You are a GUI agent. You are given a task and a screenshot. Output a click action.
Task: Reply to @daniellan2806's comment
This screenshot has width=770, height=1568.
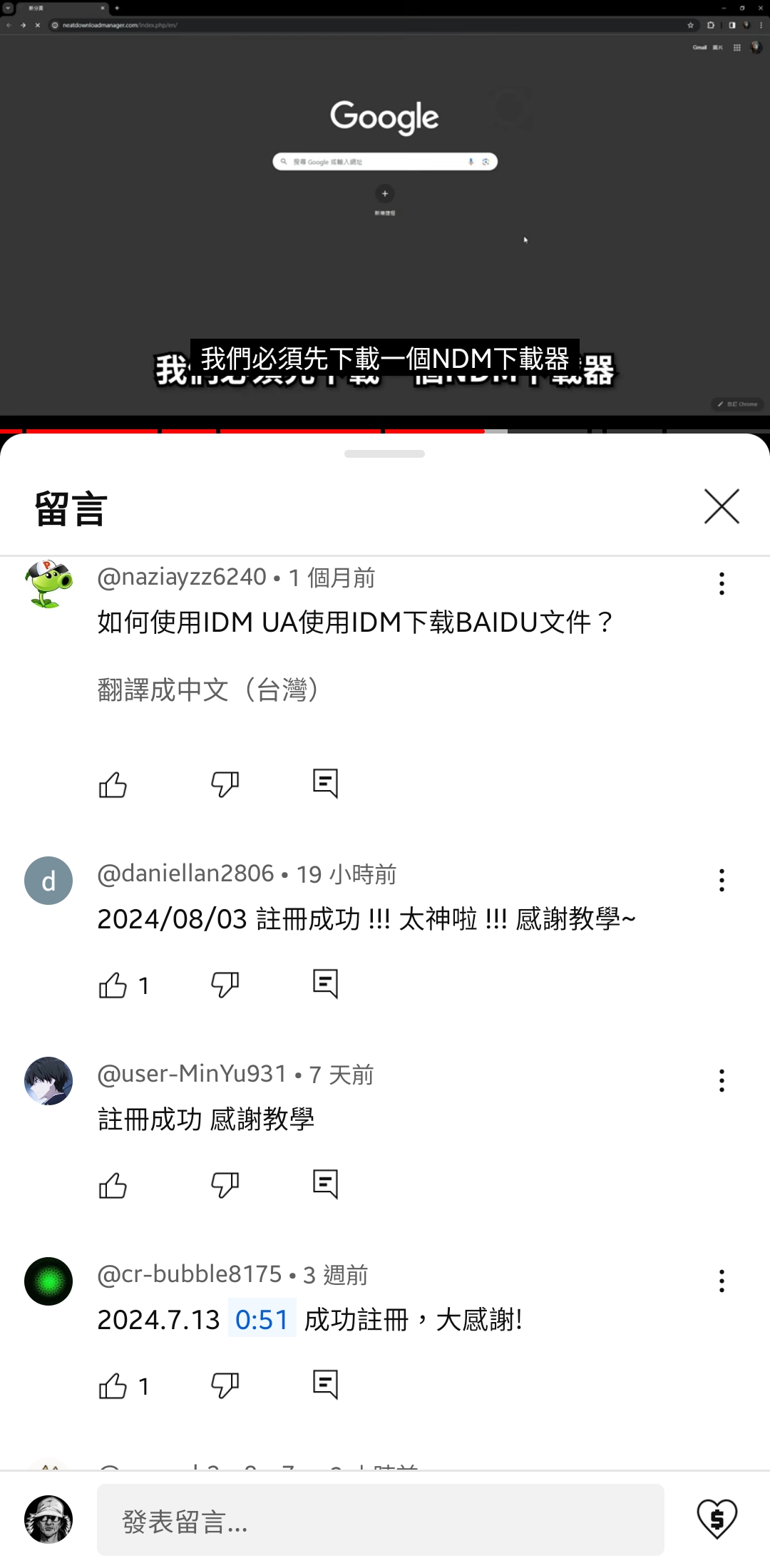[x=325, y=984]
